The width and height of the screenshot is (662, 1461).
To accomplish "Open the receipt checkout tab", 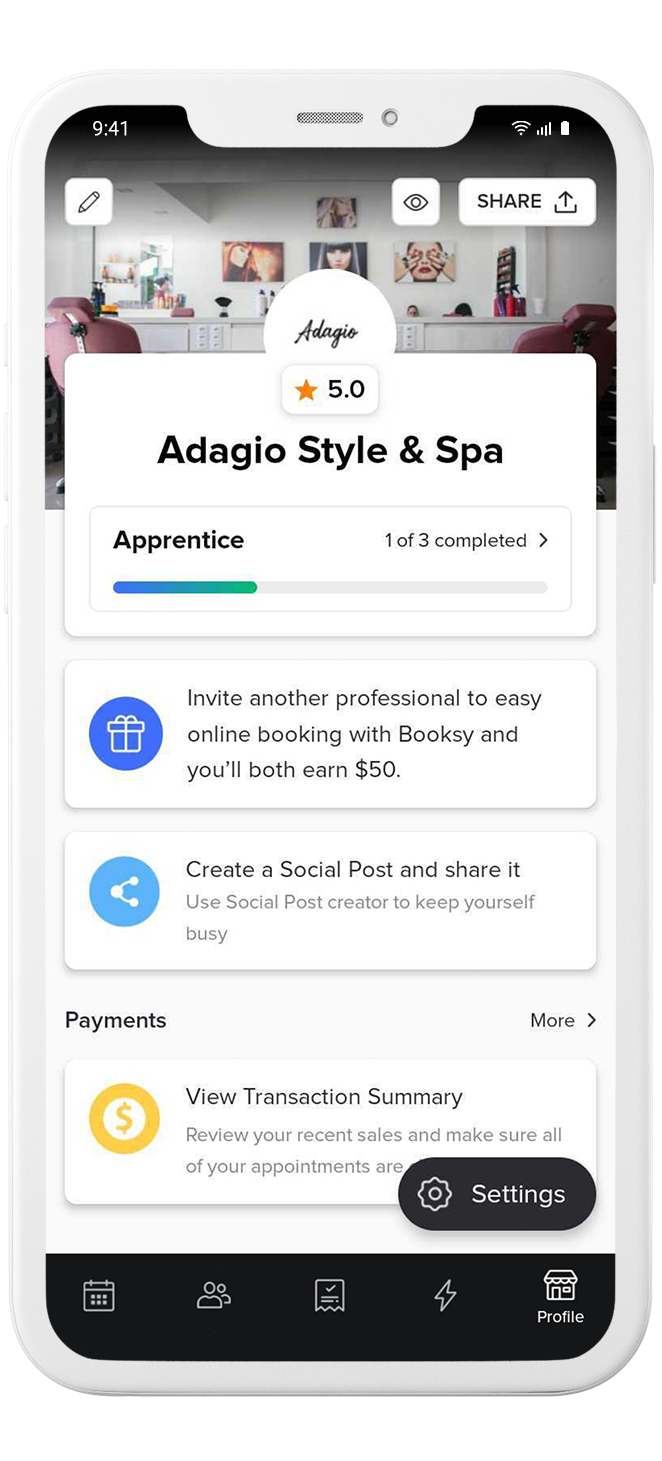I will [329, 1296].
